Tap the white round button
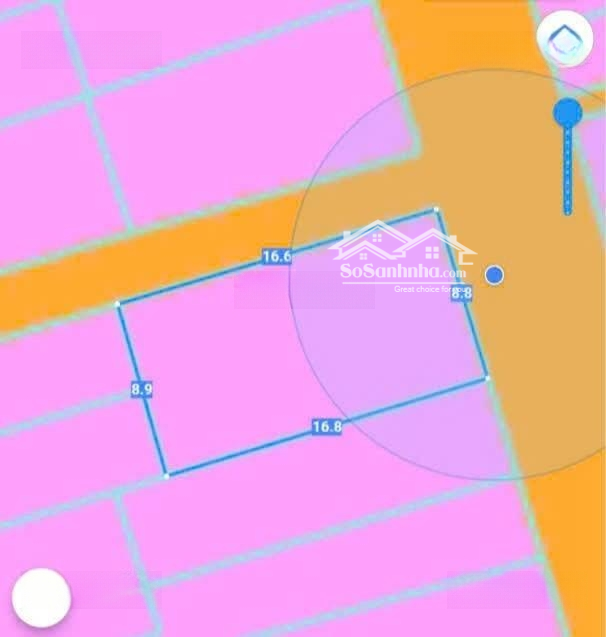The width and height of the screenshot is (606, 637). tap(41, 597)
